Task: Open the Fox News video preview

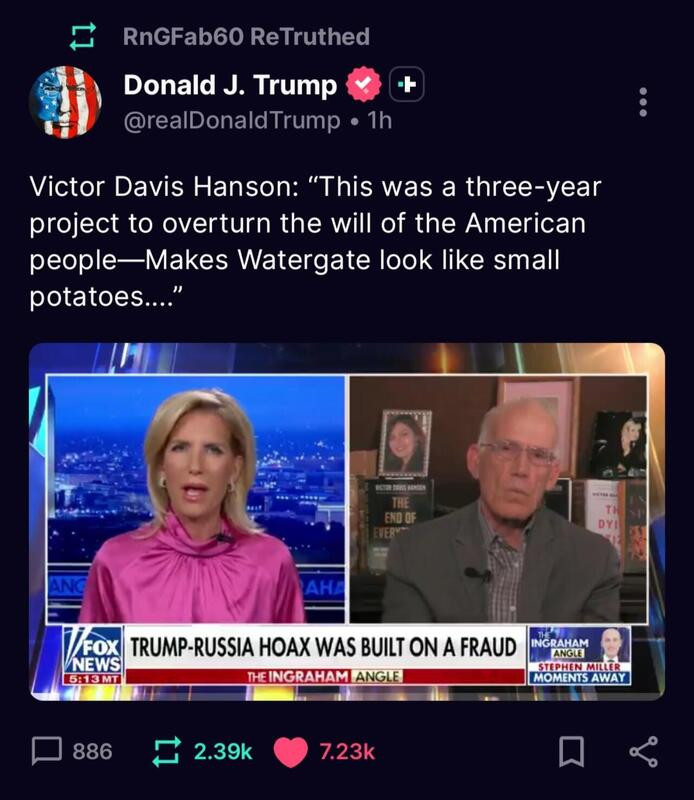Action: click(346, 521)
